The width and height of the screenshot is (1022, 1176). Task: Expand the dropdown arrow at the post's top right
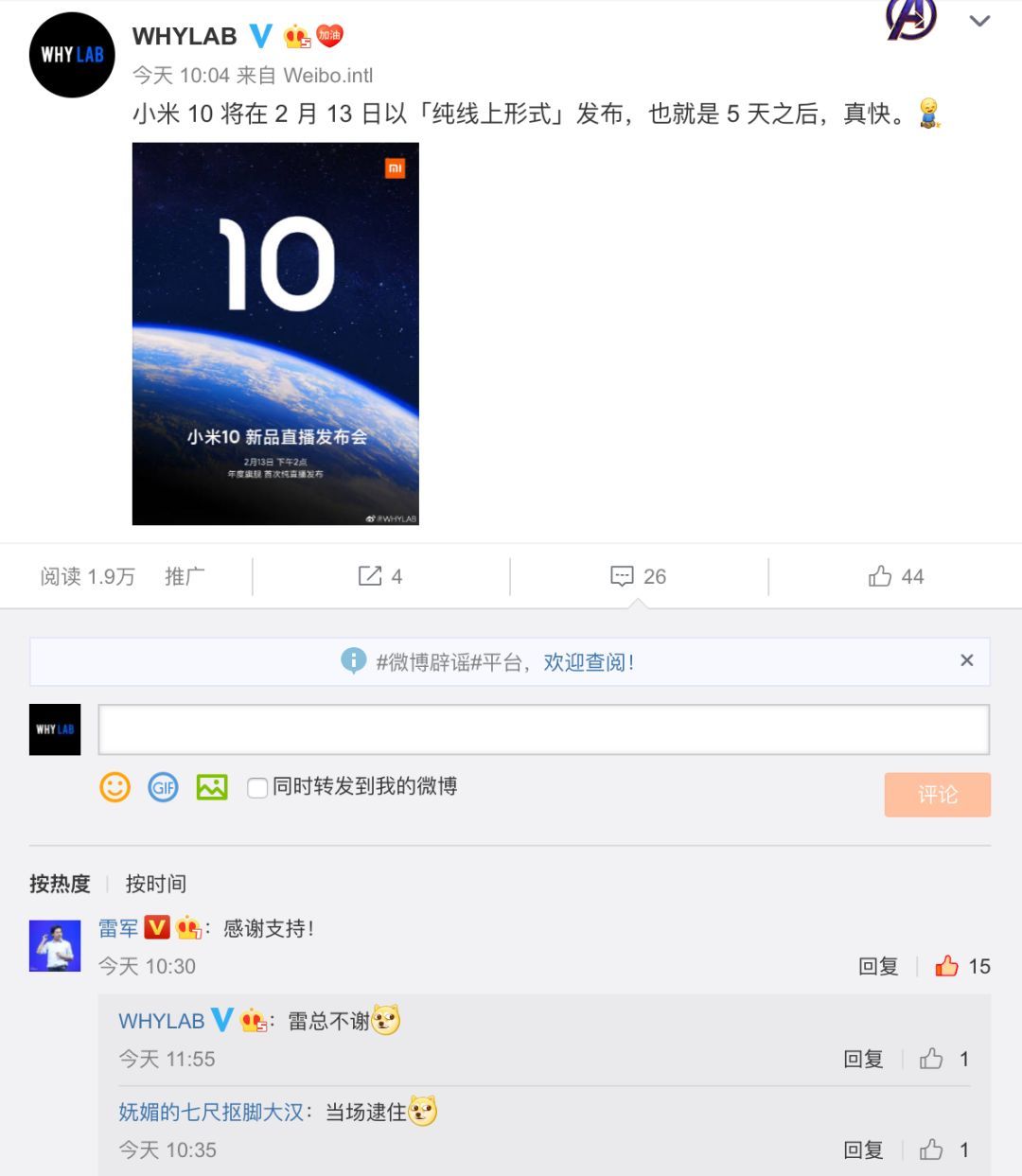981,21
